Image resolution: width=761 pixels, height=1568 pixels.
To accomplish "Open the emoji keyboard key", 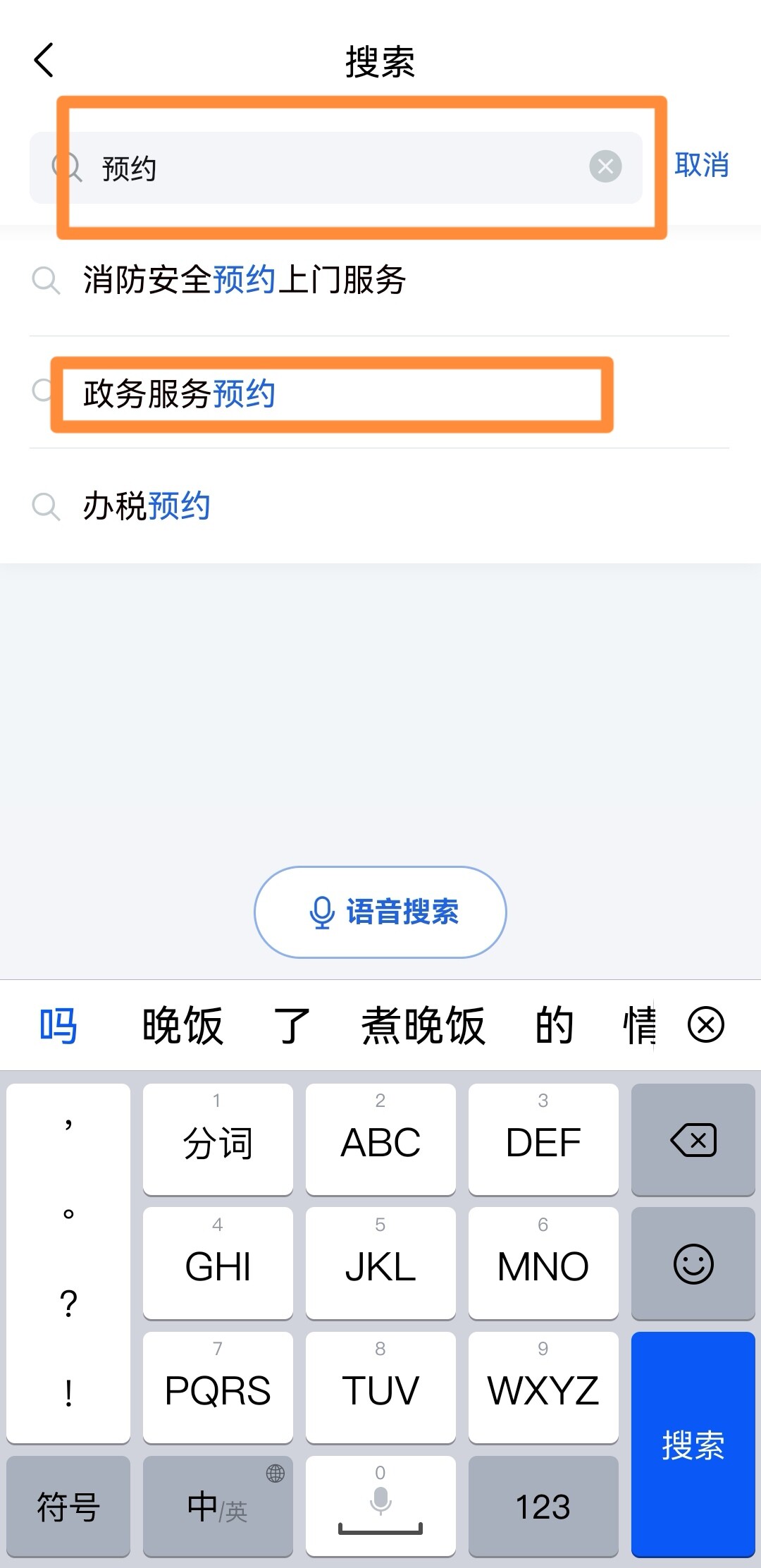I will 693,1263.
